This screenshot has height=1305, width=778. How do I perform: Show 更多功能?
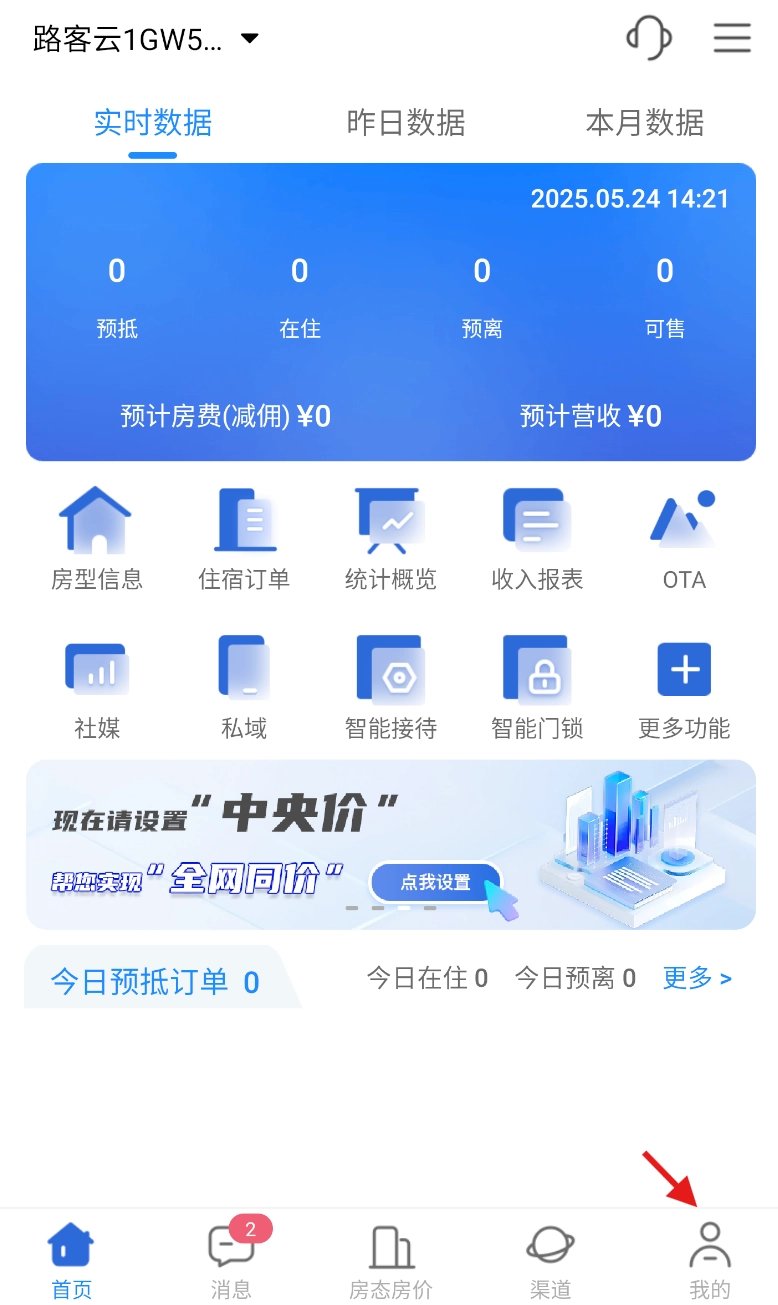684,687
